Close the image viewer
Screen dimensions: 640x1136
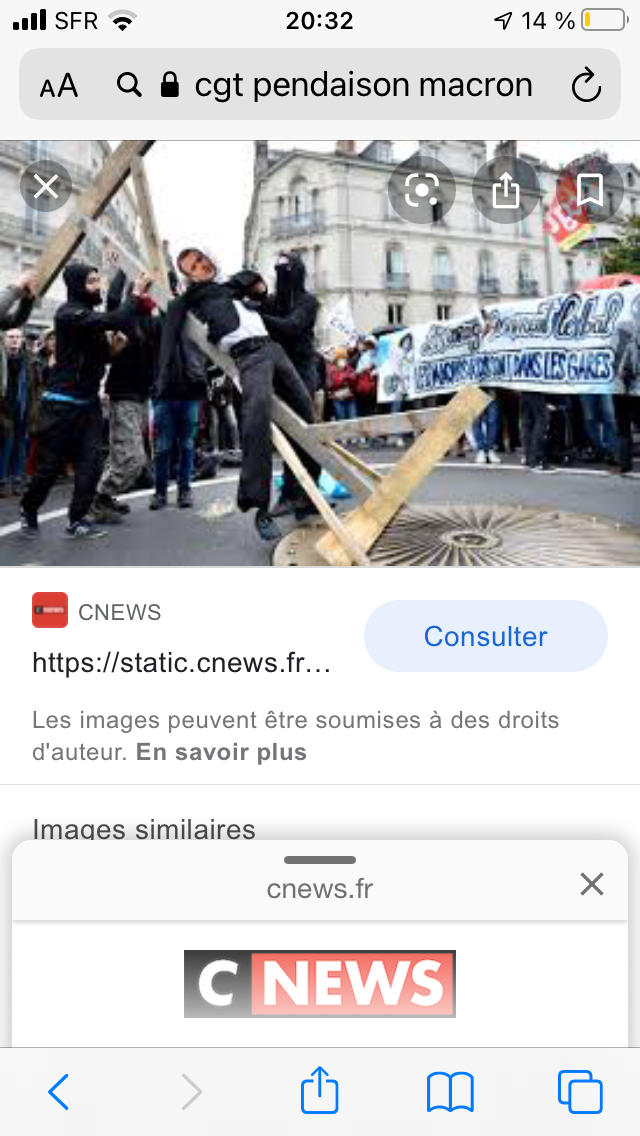click(x=46, y=187)
